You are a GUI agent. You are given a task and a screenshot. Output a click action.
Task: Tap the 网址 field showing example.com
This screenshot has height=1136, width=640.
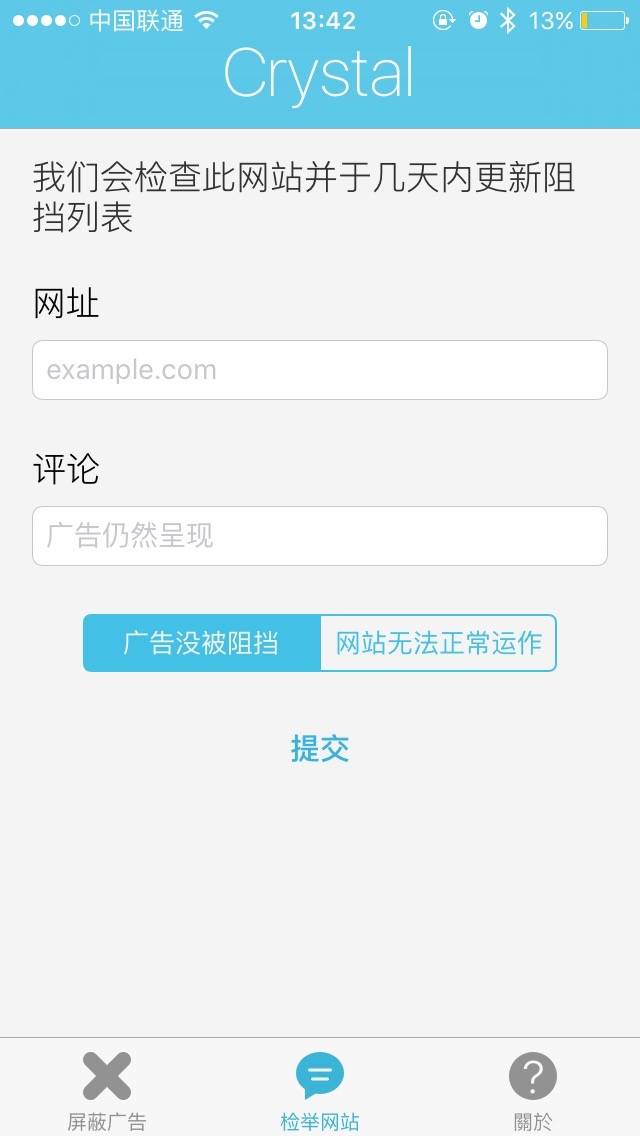click(x=320, y=370)
